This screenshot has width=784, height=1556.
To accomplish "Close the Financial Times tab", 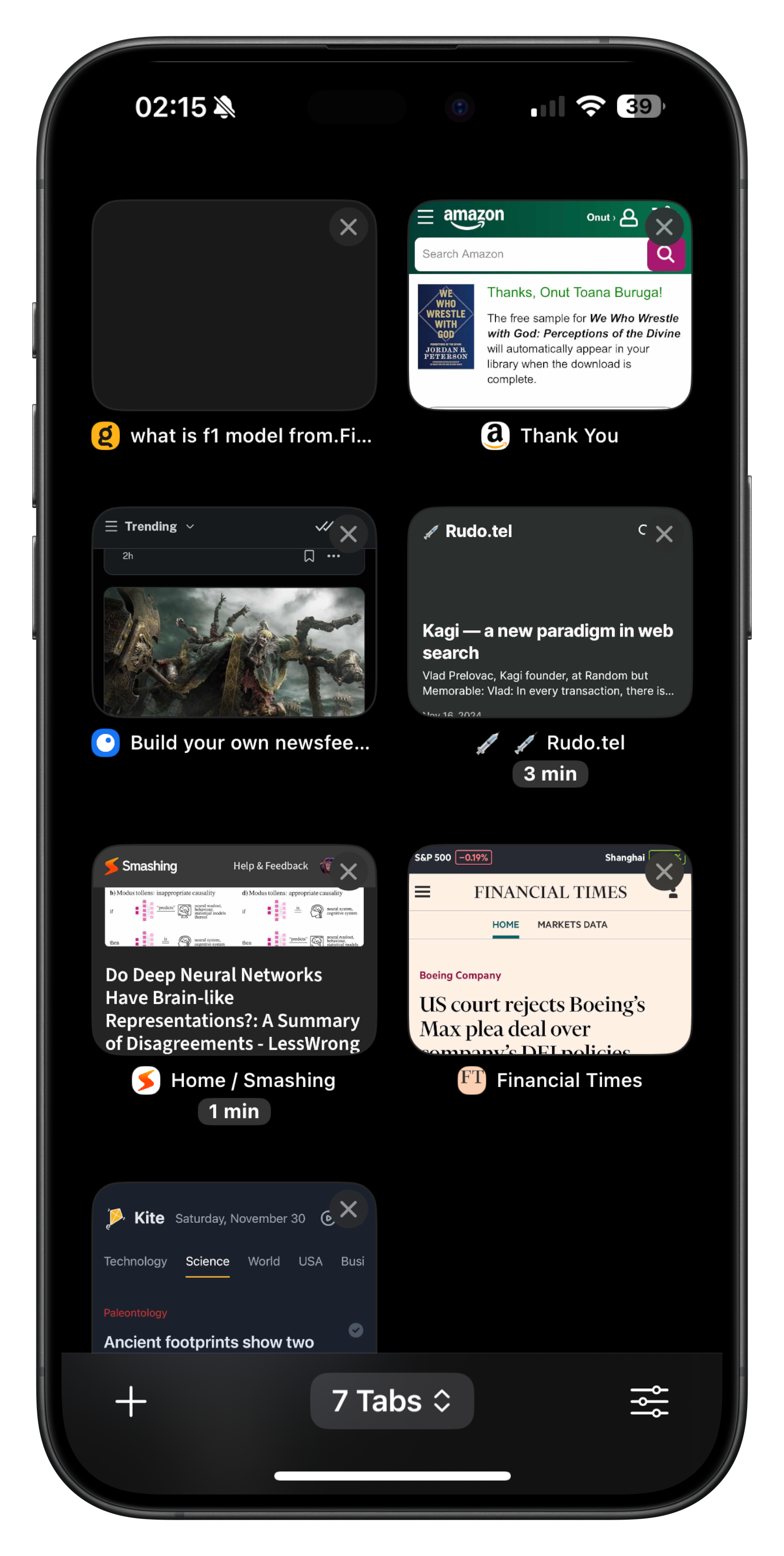I will click(664, 872).
